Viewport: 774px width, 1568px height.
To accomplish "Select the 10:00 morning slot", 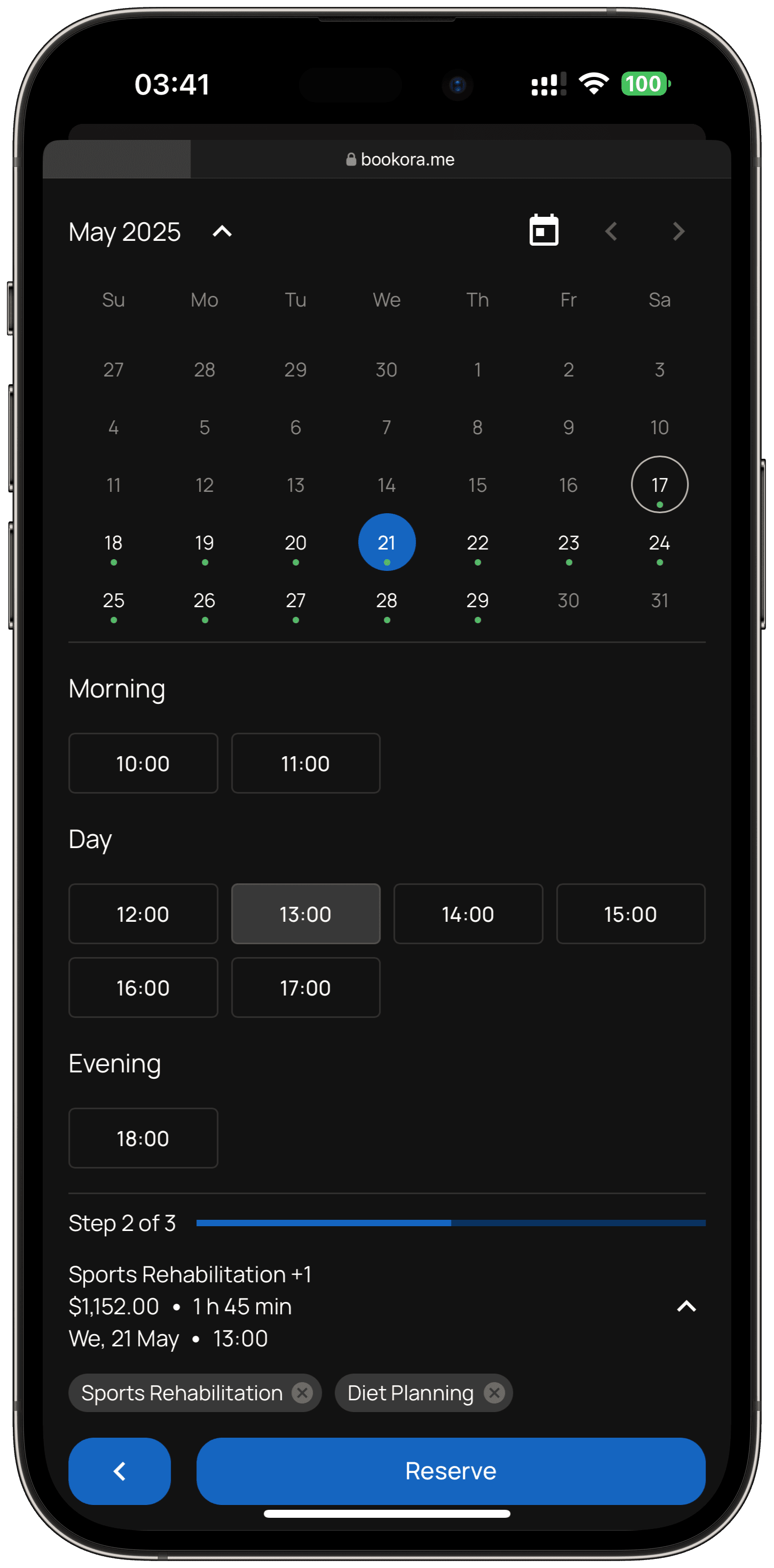I will click(143, 763).
